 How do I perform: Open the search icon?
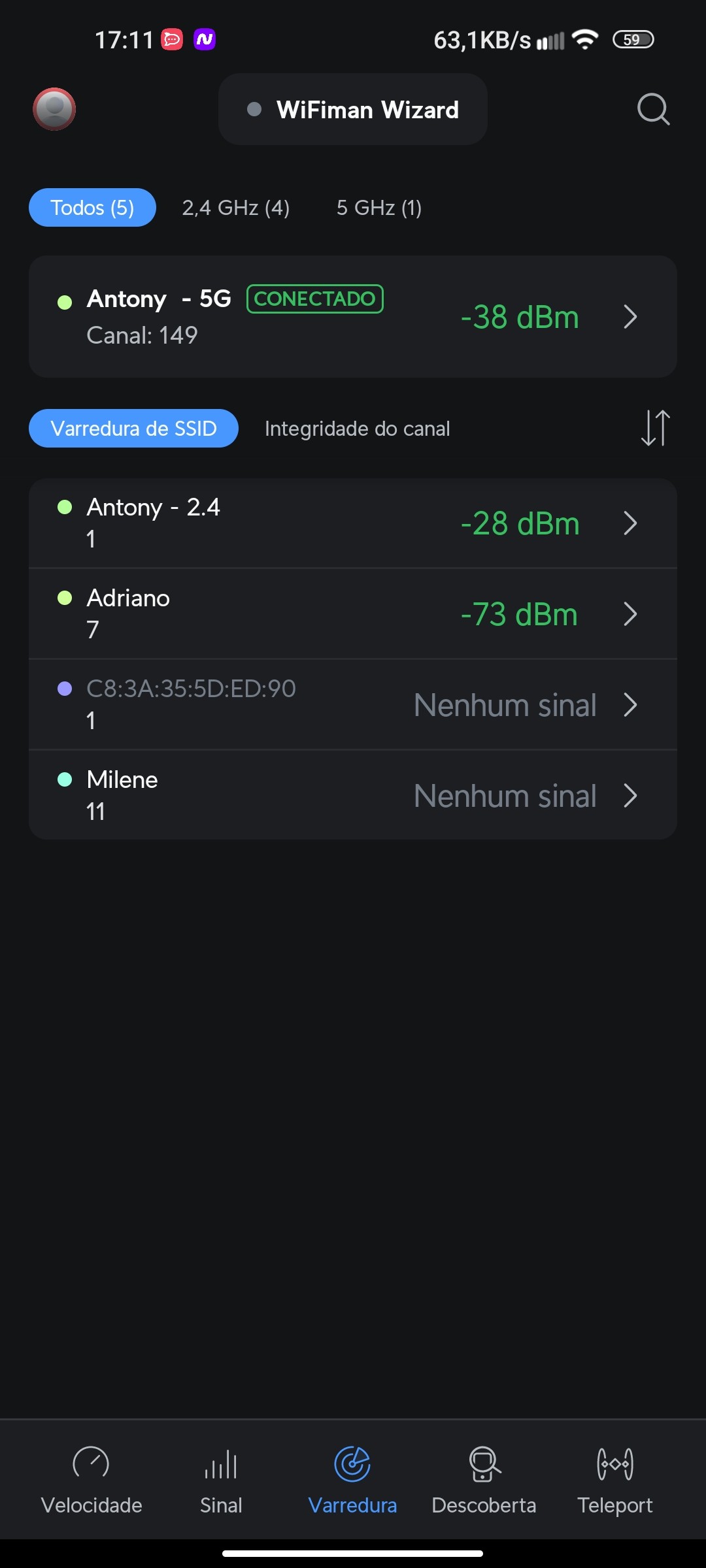pyautogui.click(x=653, y=109)
